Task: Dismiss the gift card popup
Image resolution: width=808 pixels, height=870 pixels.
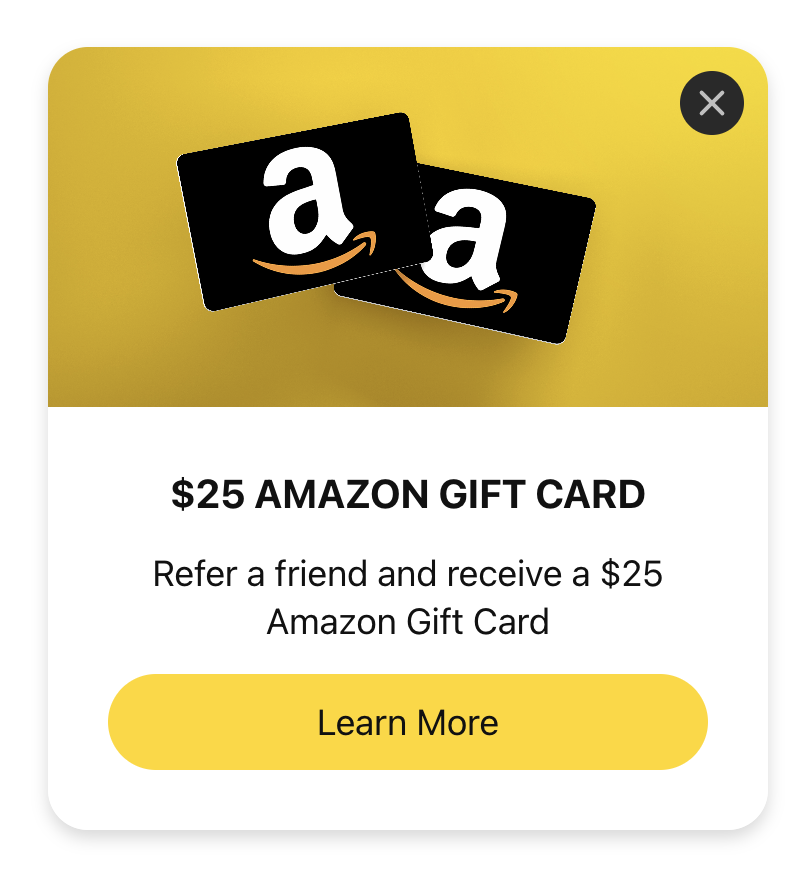Action: click(x=711, y=102)
